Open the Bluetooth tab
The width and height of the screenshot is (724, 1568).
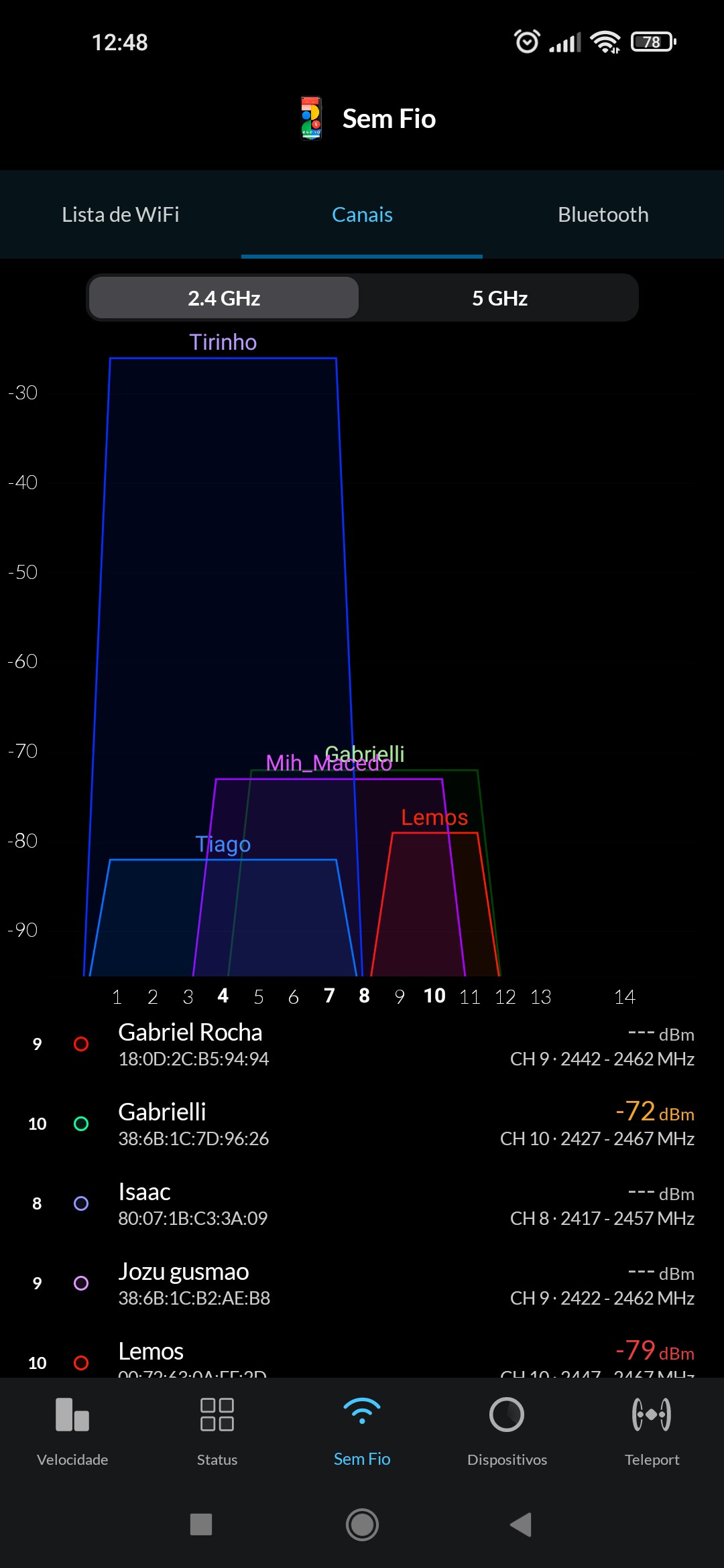(x=603, y=214)
